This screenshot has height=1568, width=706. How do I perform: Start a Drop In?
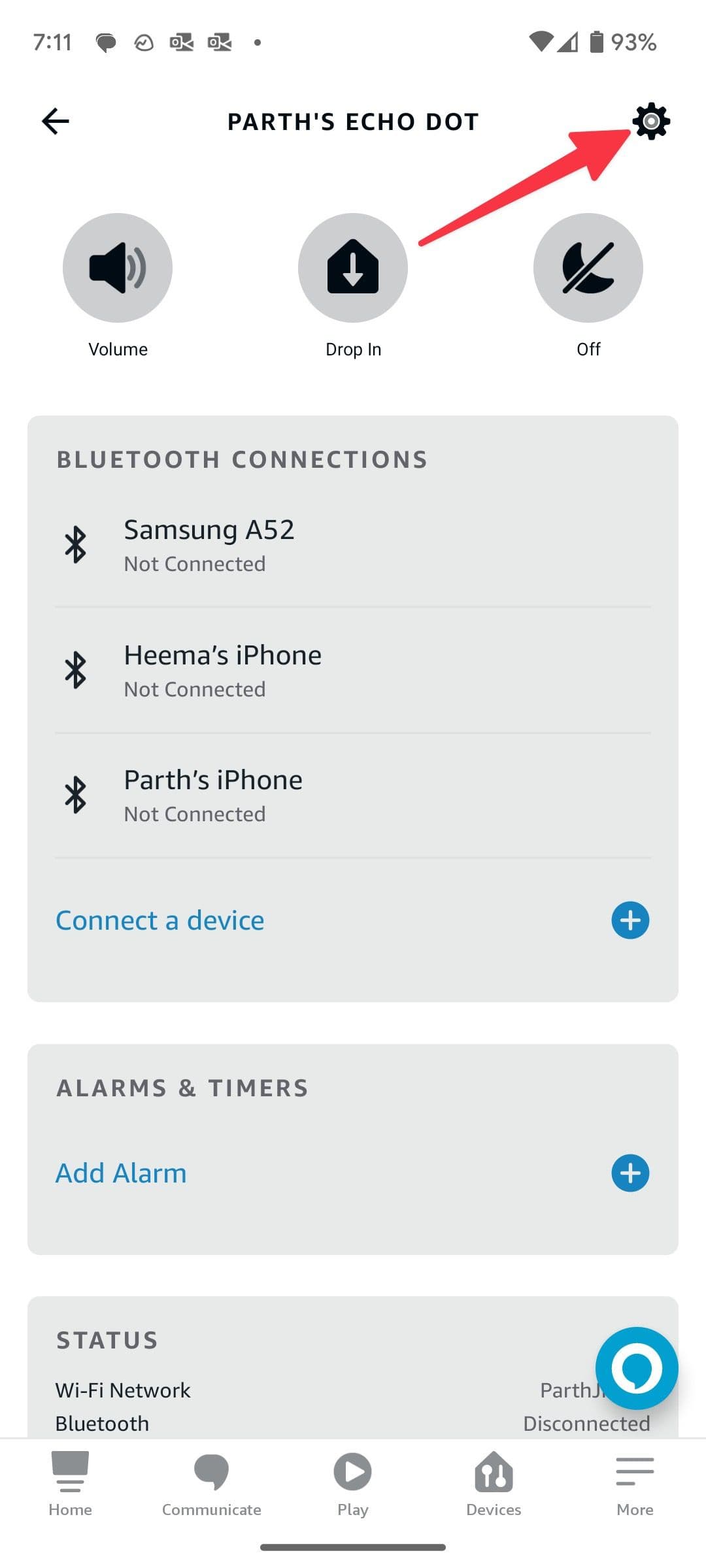[x=353, y=268]
